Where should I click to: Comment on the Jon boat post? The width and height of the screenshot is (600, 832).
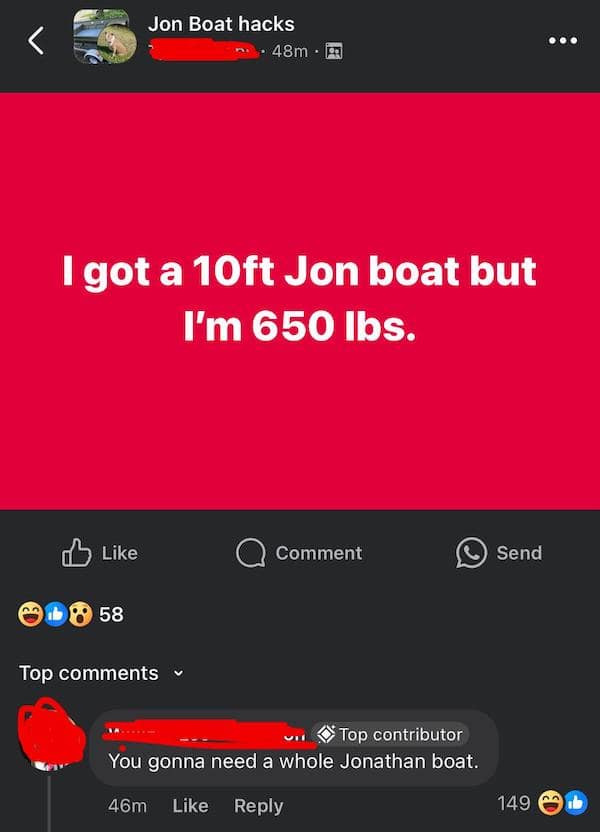point(299,553)
